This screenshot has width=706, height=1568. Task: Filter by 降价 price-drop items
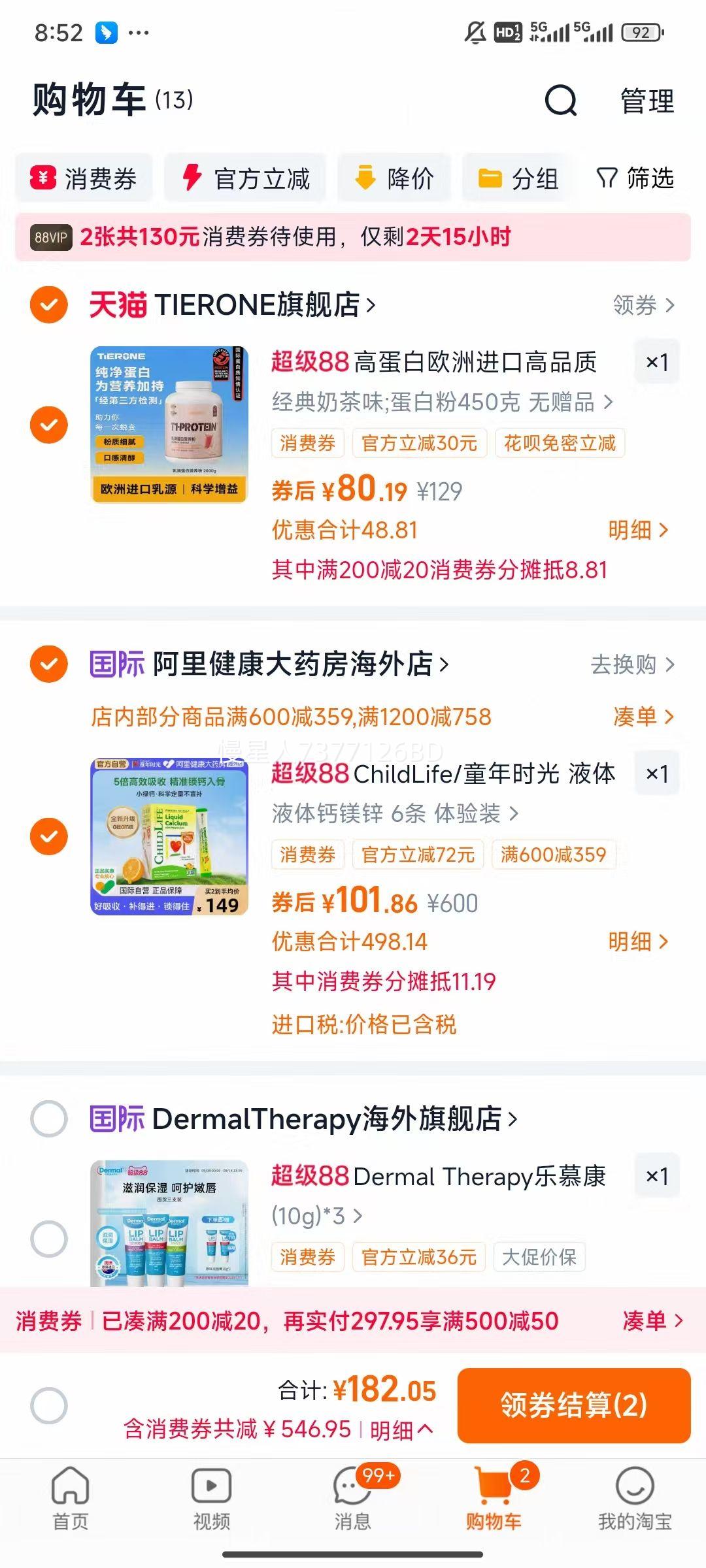point(394,178)
